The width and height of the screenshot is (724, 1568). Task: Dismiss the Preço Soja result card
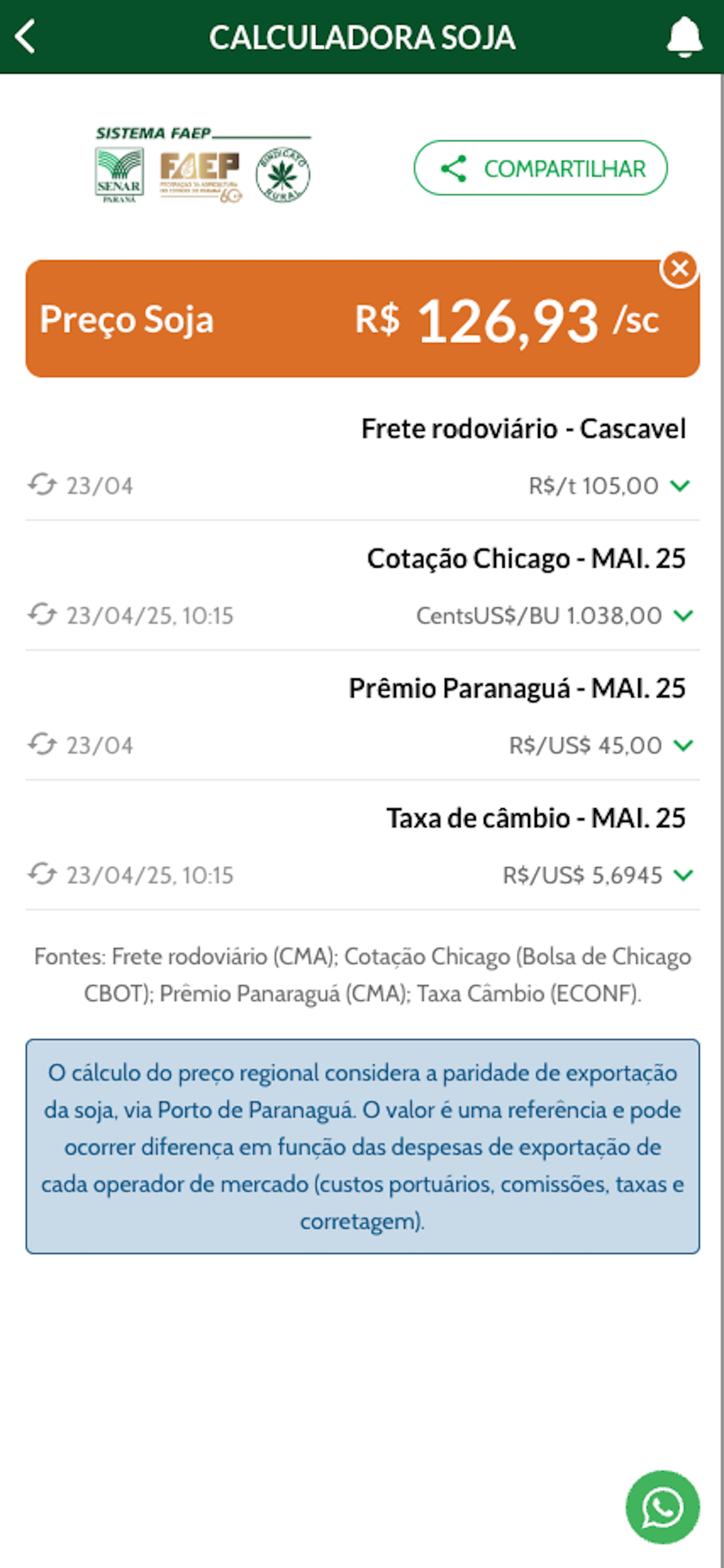(x=679, y=268)
